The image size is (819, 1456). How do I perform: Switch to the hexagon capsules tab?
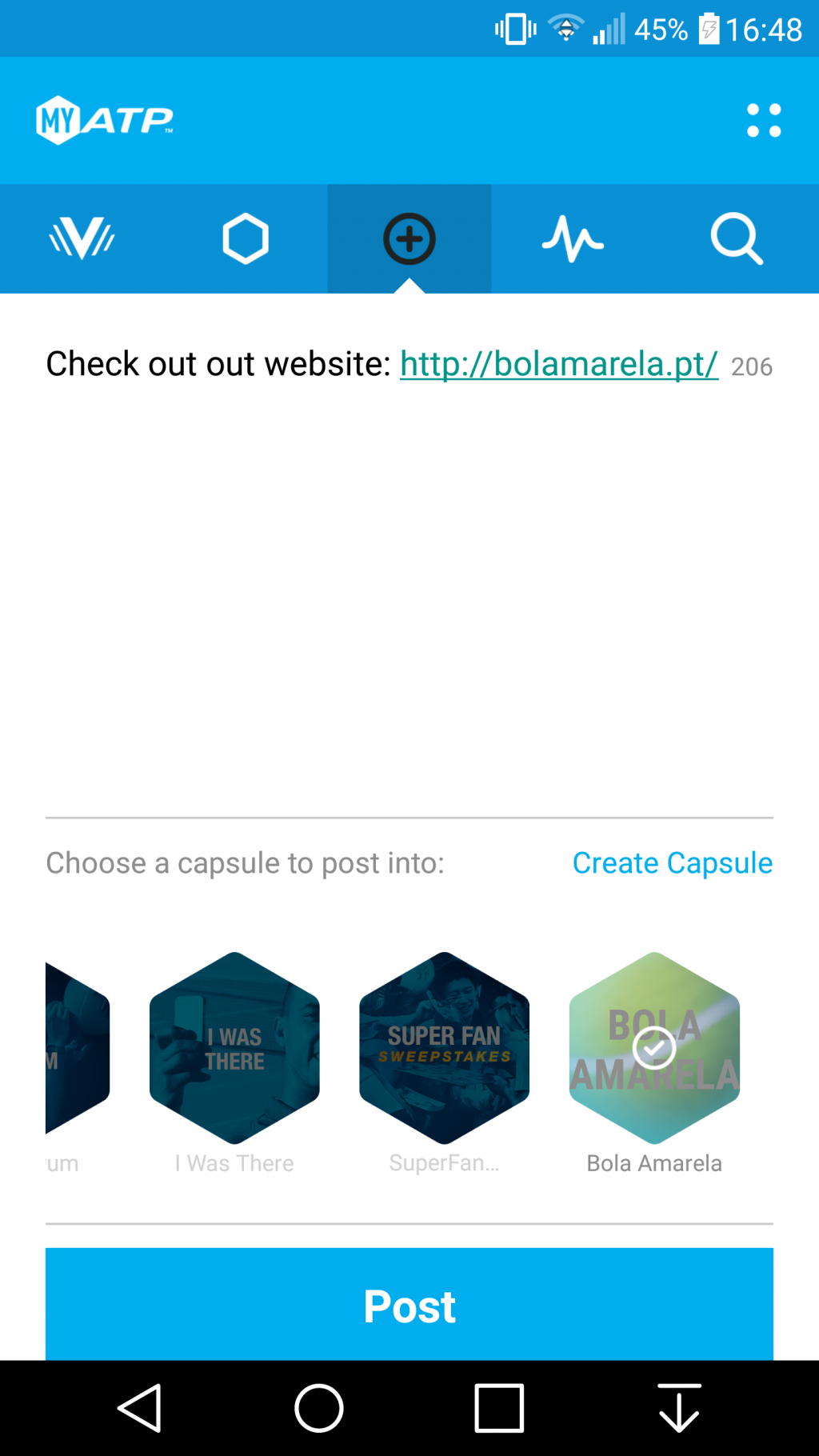coord(246,238)
